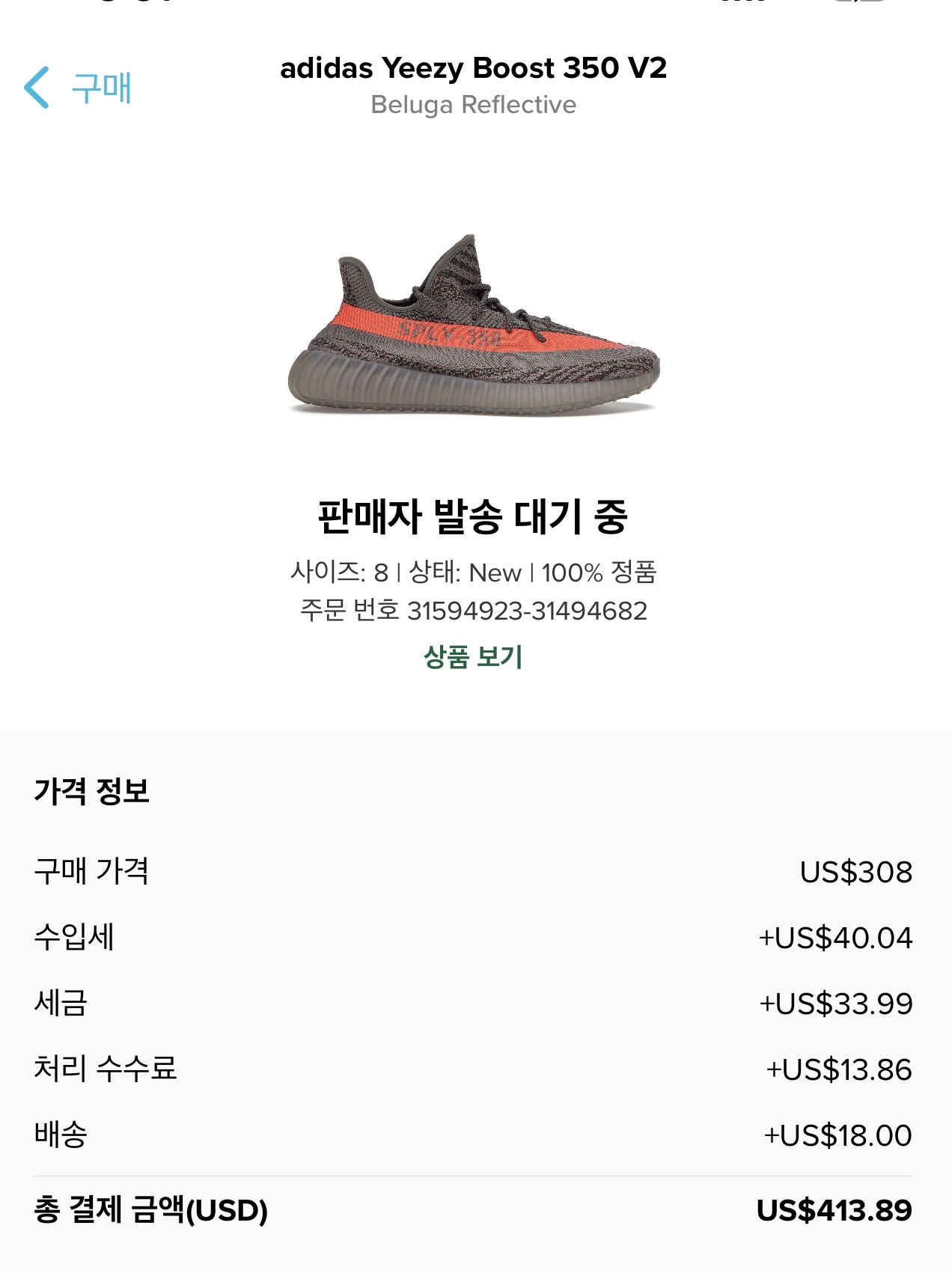
Task: Tap the 판매자 발송 대기 중 status text
Action: point(473,516)
